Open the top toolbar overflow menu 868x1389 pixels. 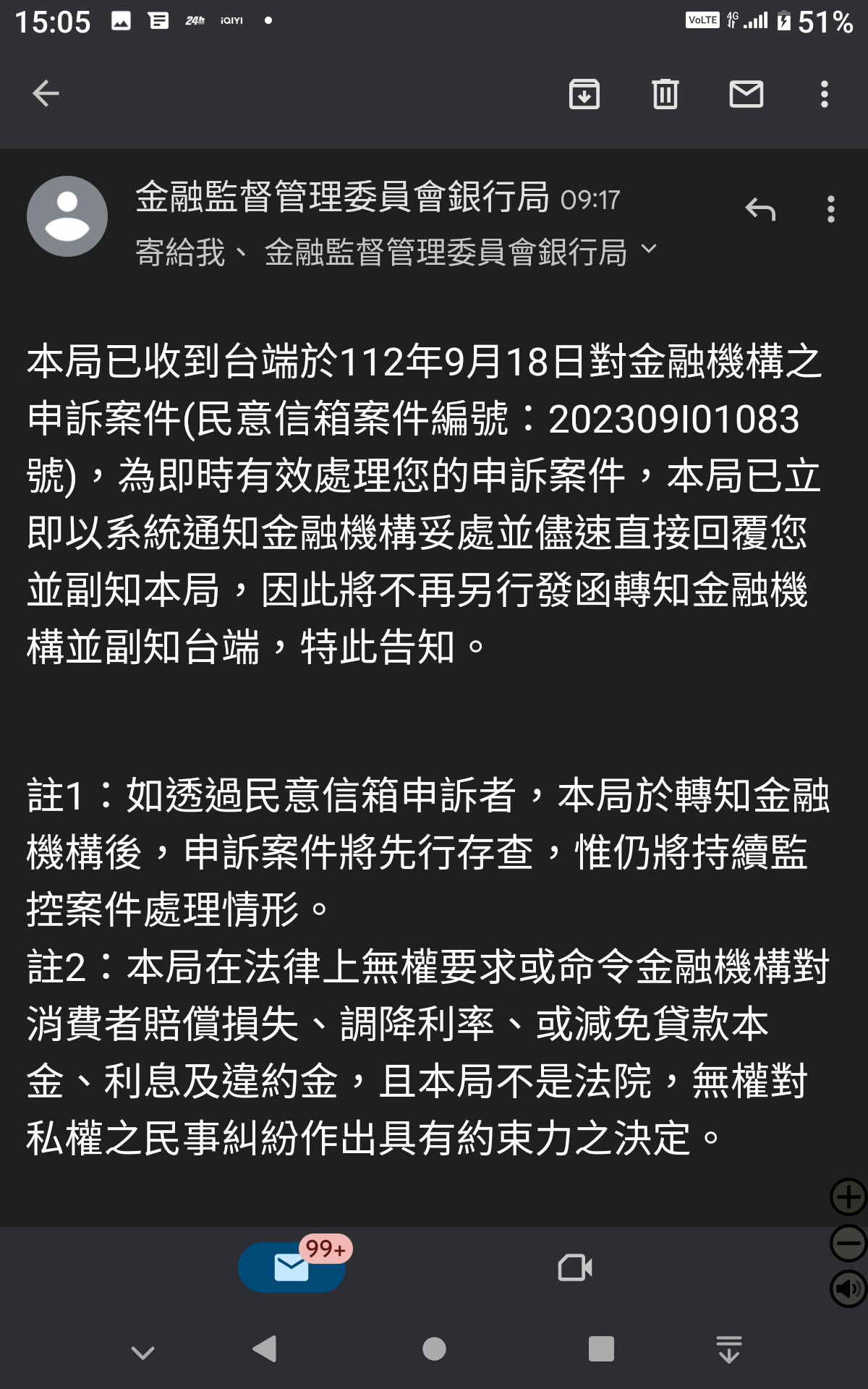coord(825,94)
